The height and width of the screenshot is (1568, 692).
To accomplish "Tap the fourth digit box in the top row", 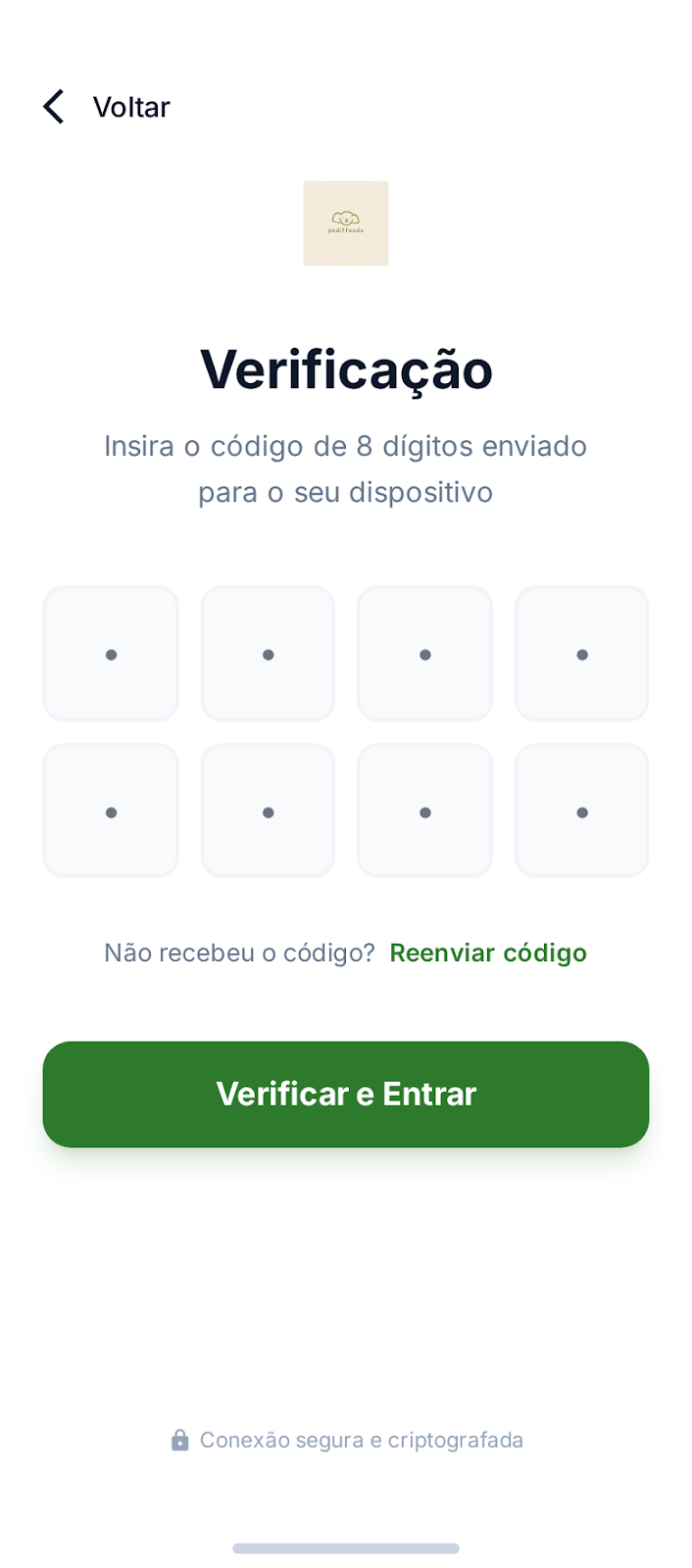I will point(582,654).
